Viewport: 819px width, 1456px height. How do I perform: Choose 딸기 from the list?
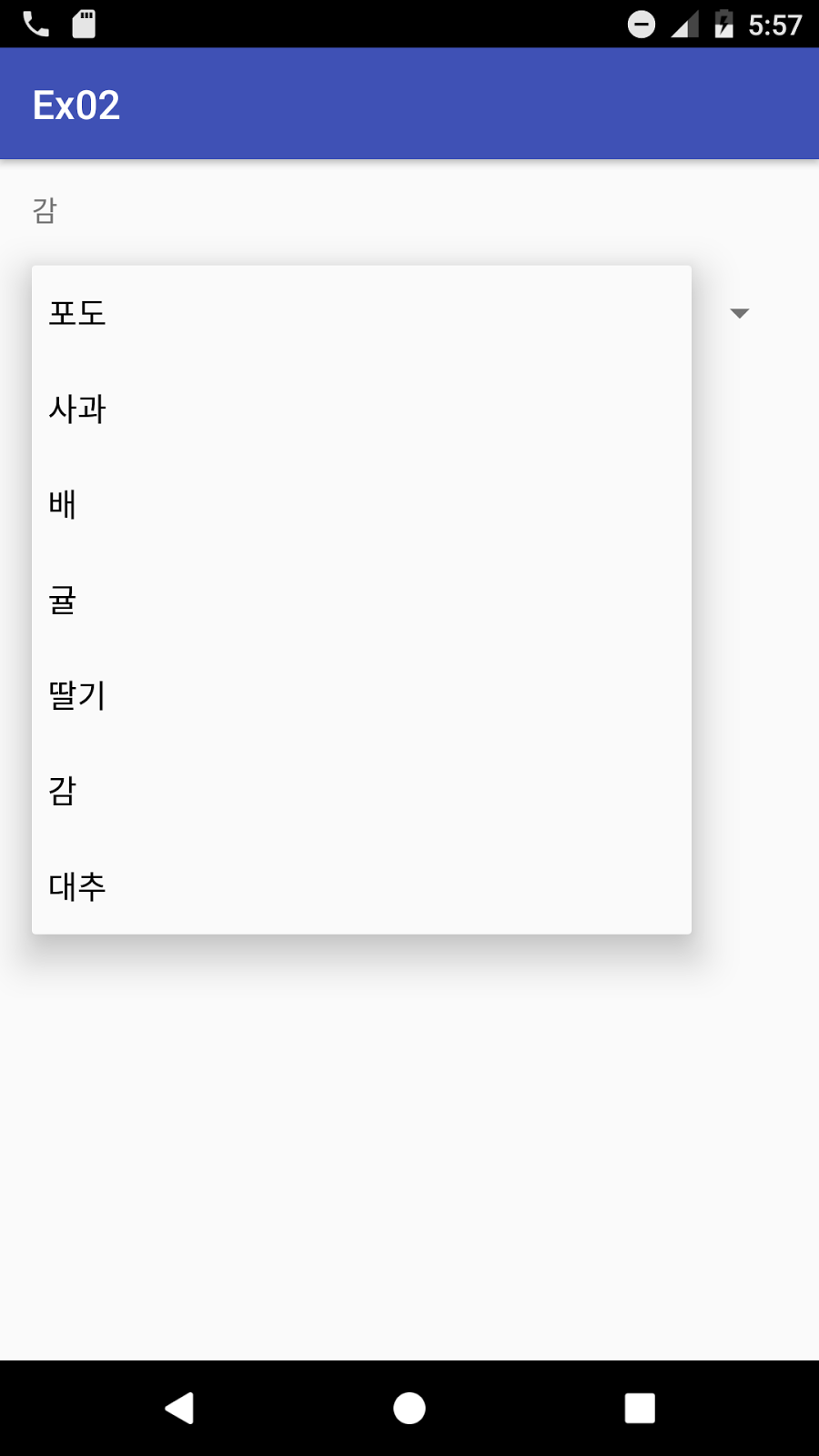click(361, 695)
